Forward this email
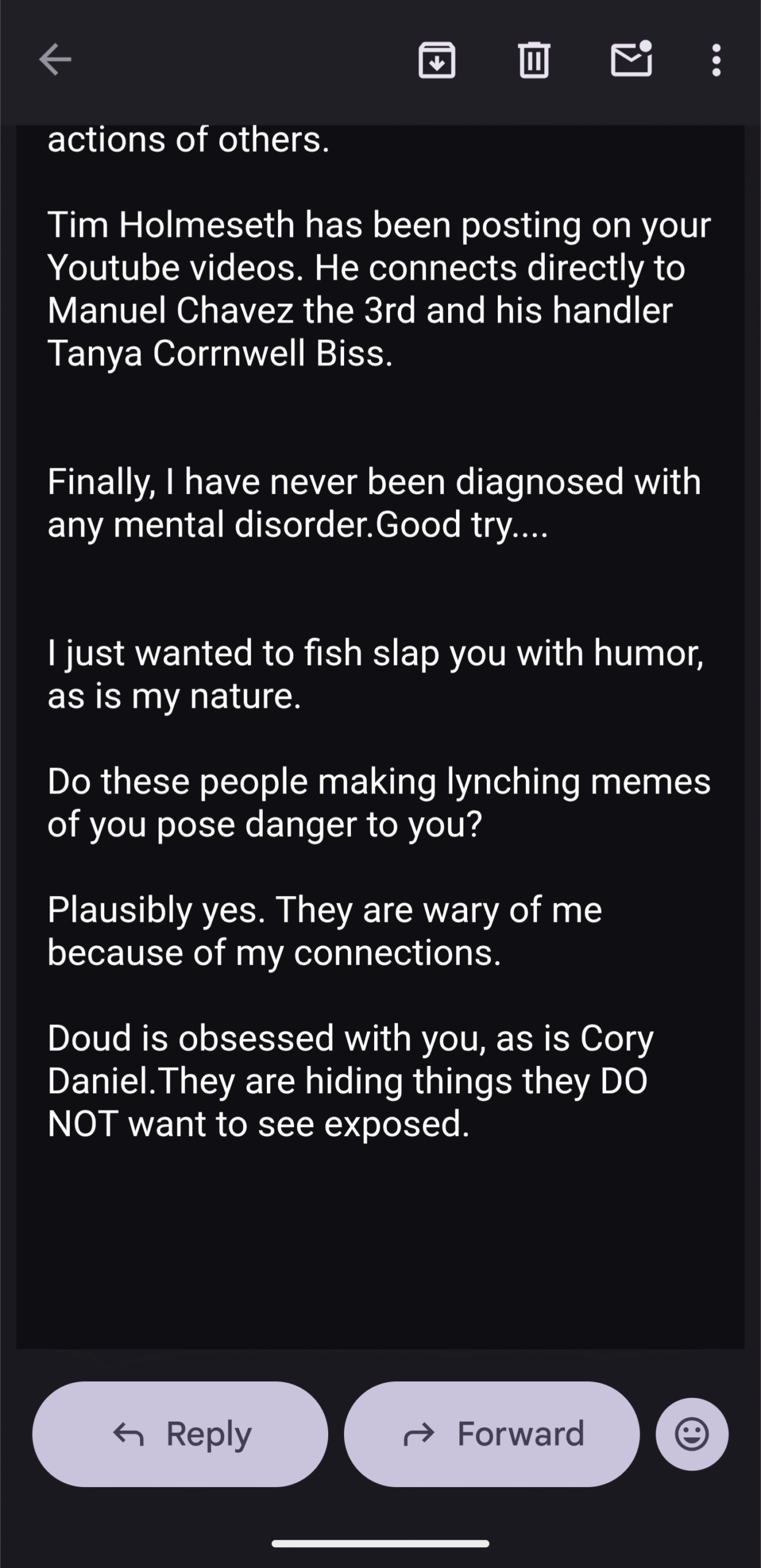The width and height of the screenshot is (761, 1568). (492, 1434)
